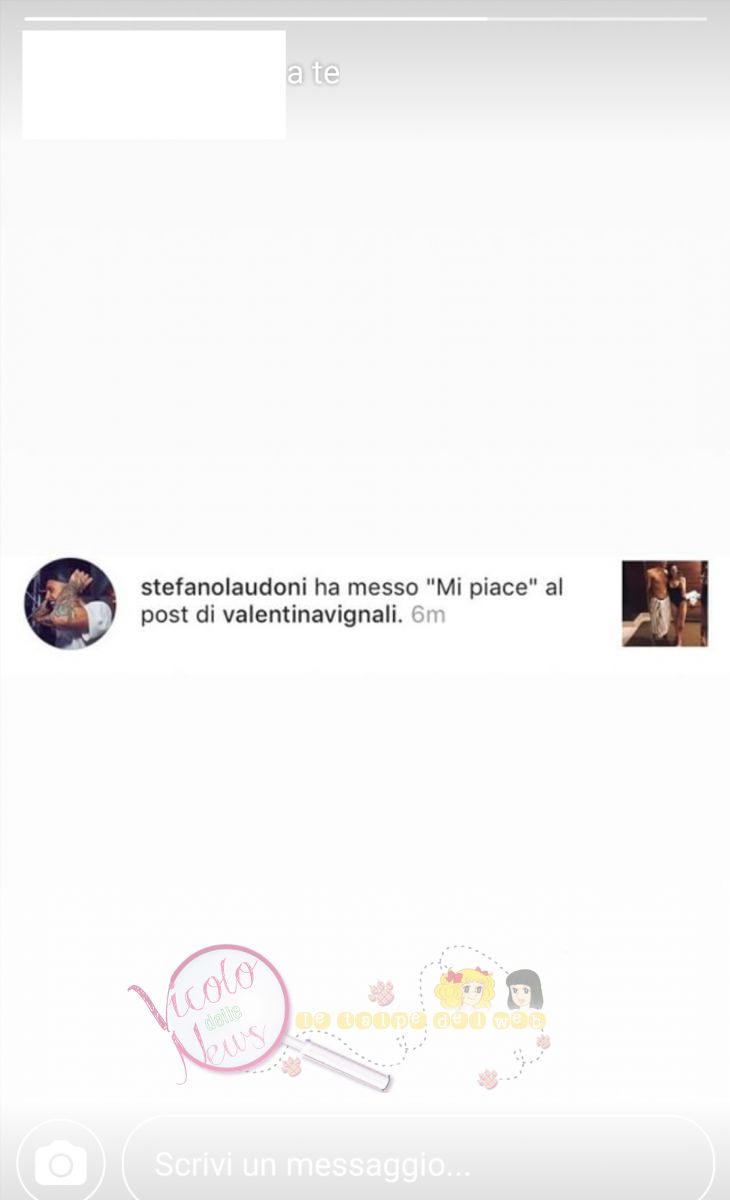Open the camera to reply to story
The width and height of the screenshot is (730, 1200).
click(61, 1164)
